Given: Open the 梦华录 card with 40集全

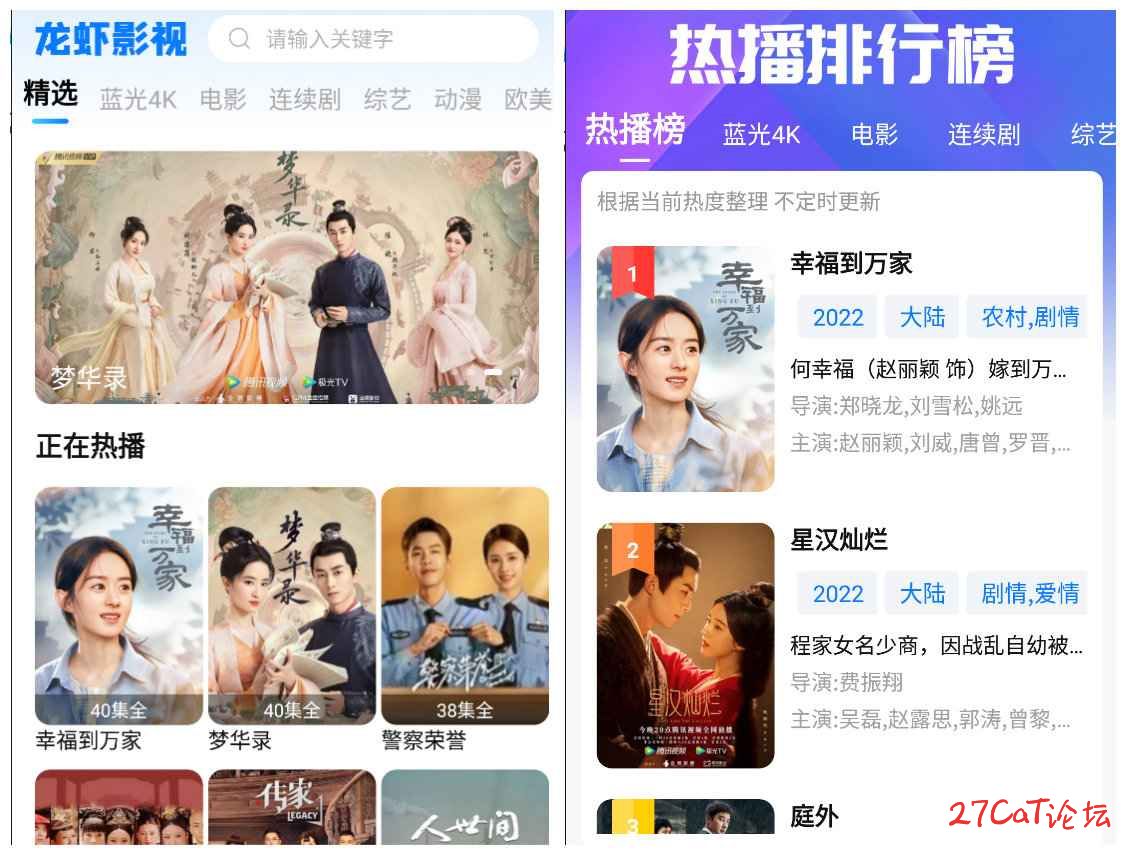Looking at the screenshot, I should (292, 606).
